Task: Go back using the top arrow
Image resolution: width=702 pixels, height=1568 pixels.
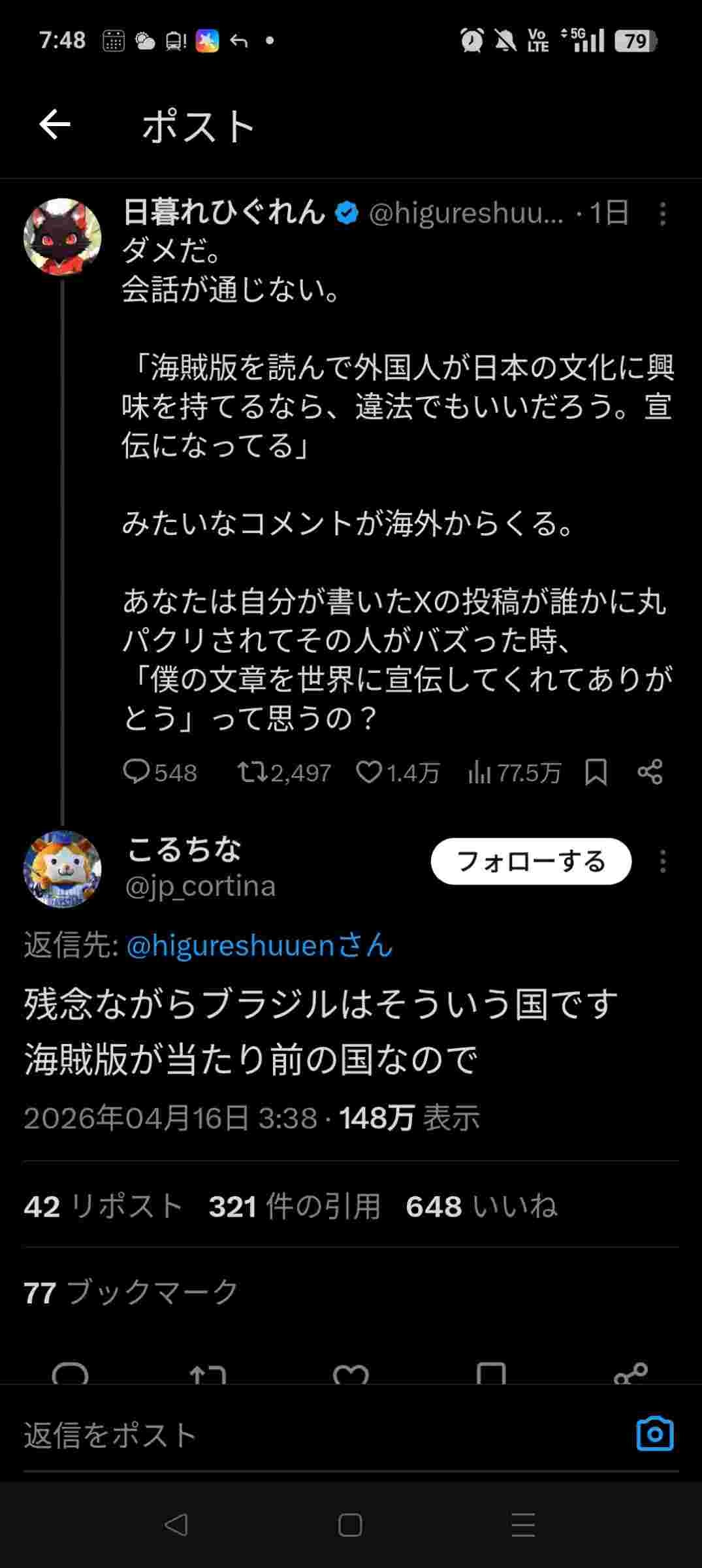Action: pyautogui.click(x=55, y=125)
